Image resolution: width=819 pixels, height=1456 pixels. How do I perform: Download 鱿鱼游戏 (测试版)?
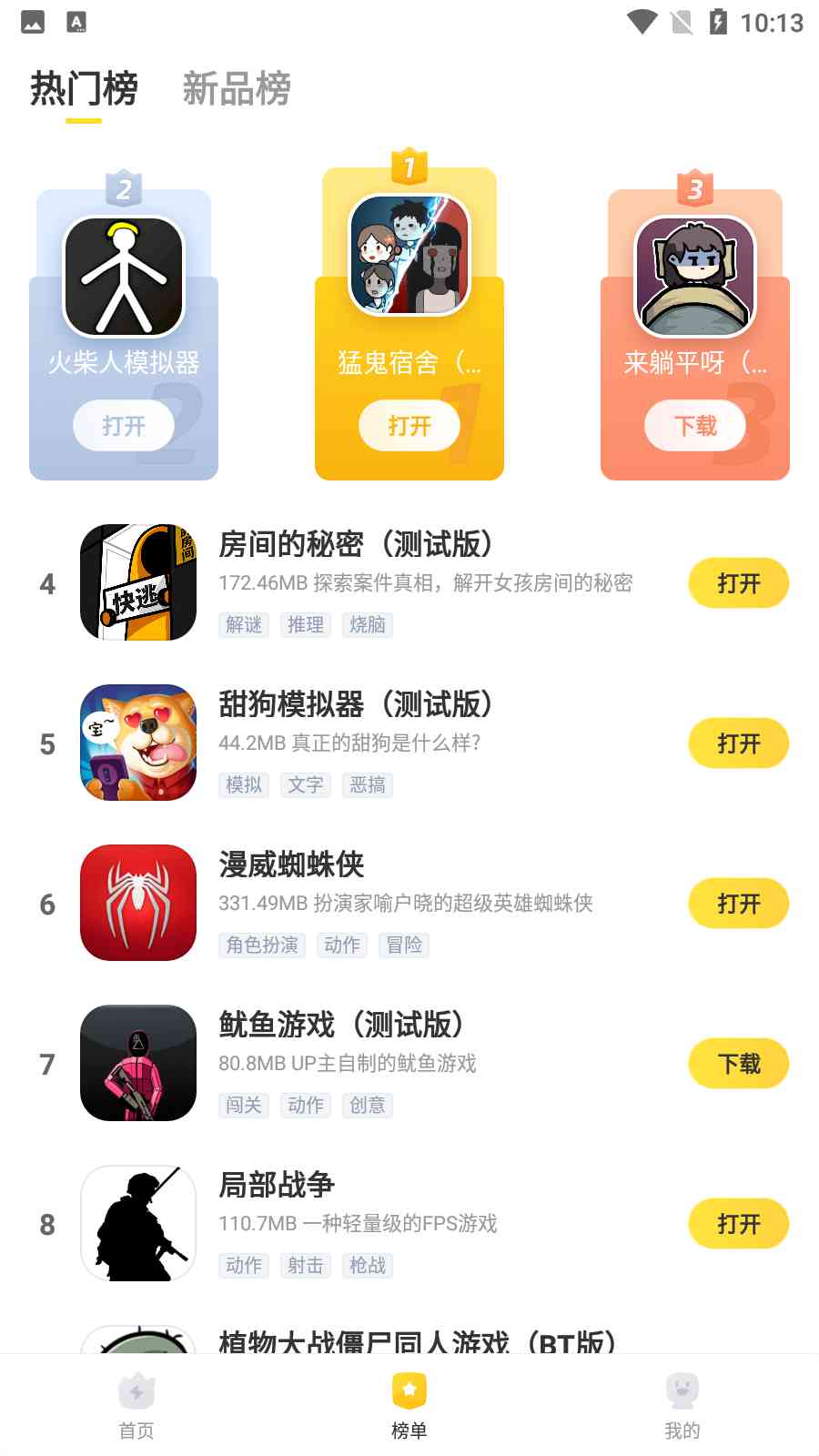click(738, 1064)
